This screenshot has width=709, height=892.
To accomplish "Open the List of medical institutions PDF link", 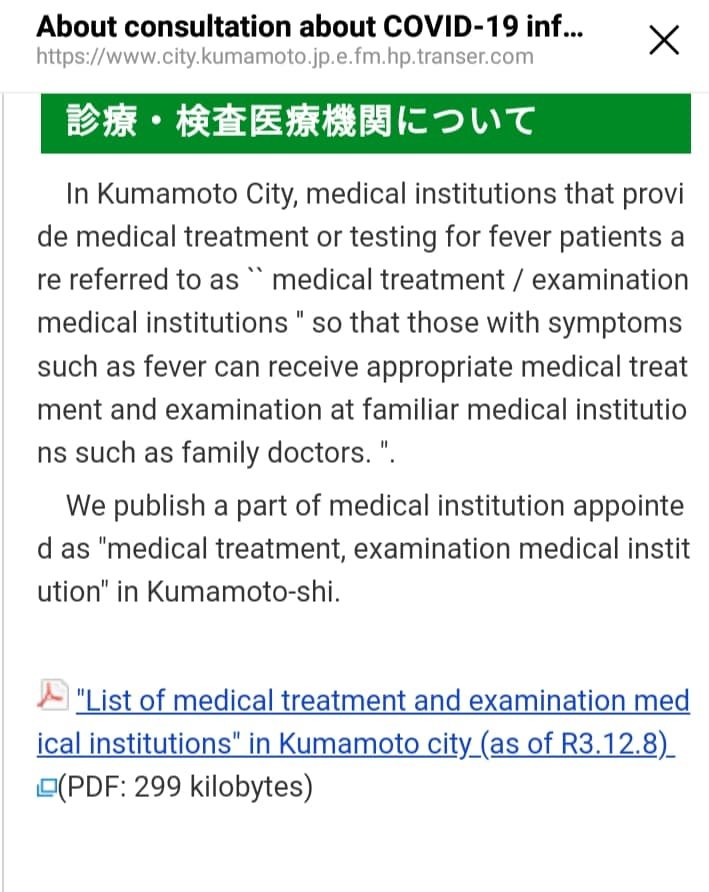I will tap(382, 701).
